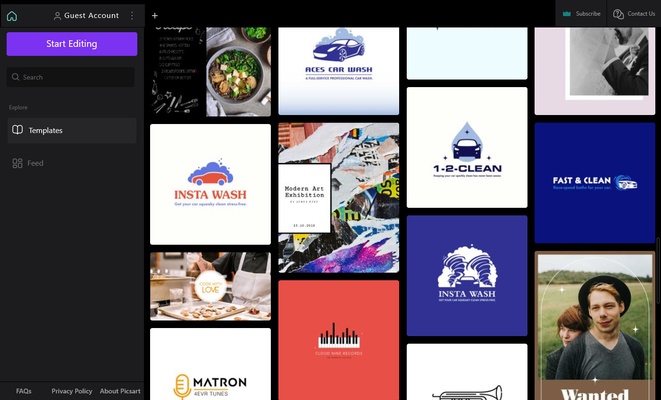Go to Feed section

coord(35,163)
